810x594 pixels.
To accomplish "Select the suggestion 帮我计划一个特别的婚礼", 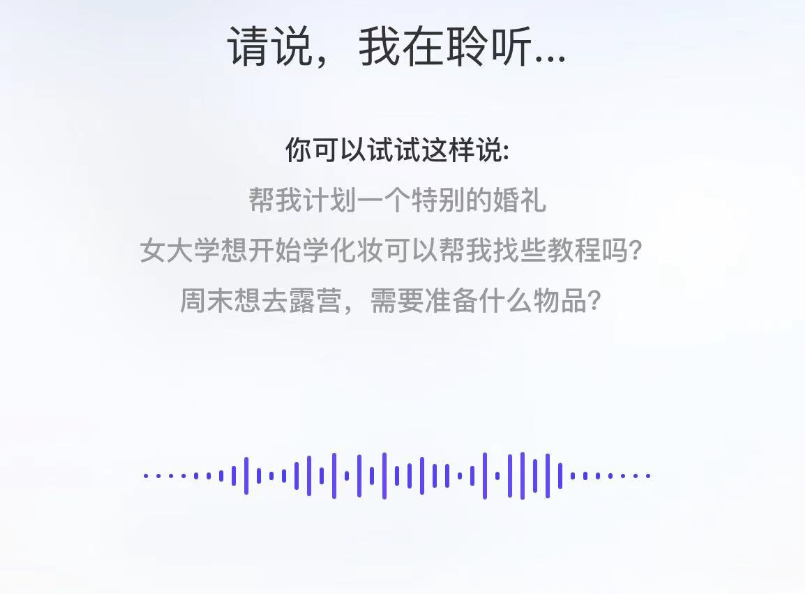I will 397,200.
